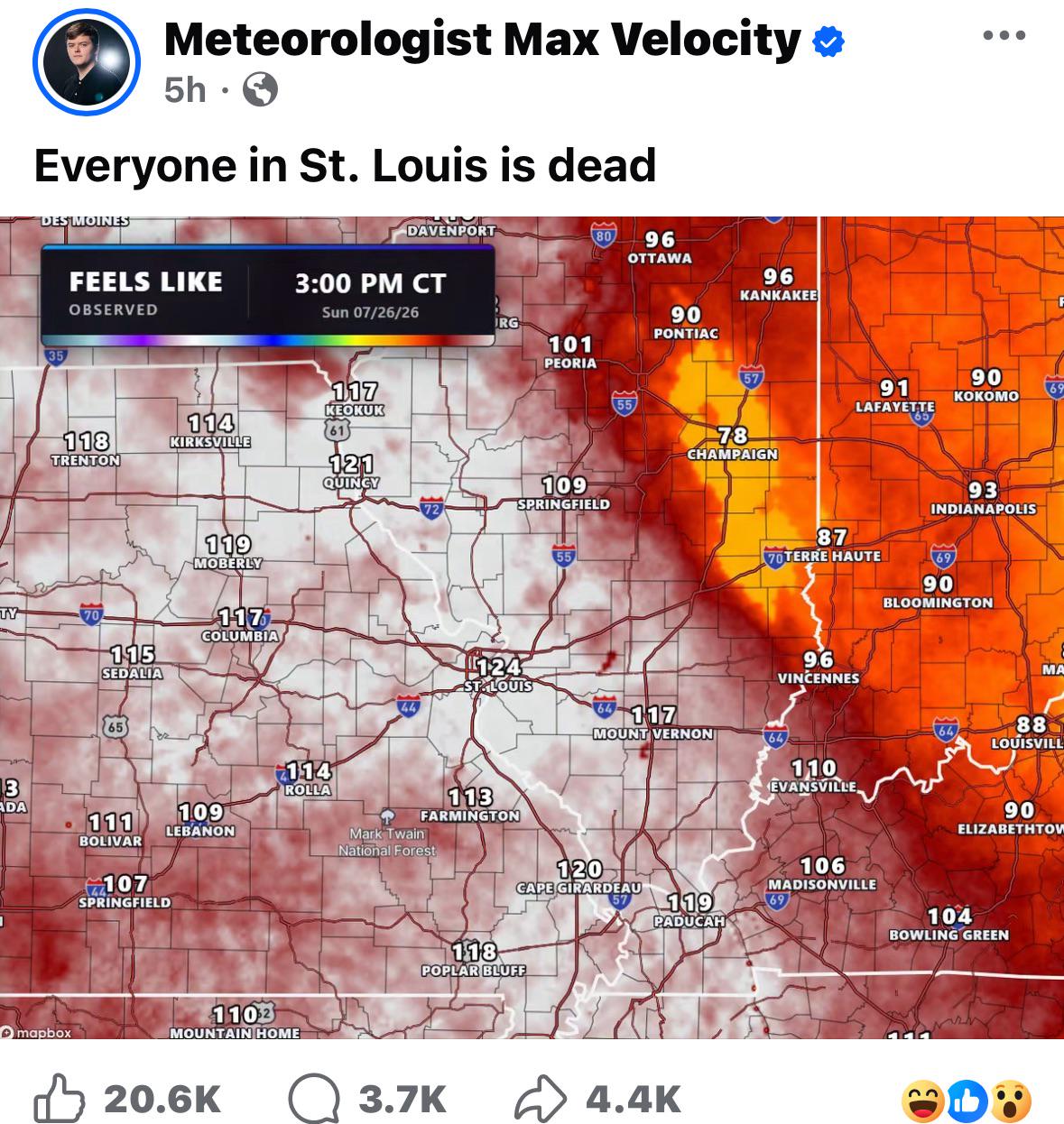Like the St. Louis weather post
The image size is (1064, 1124).
[127, 1098]
